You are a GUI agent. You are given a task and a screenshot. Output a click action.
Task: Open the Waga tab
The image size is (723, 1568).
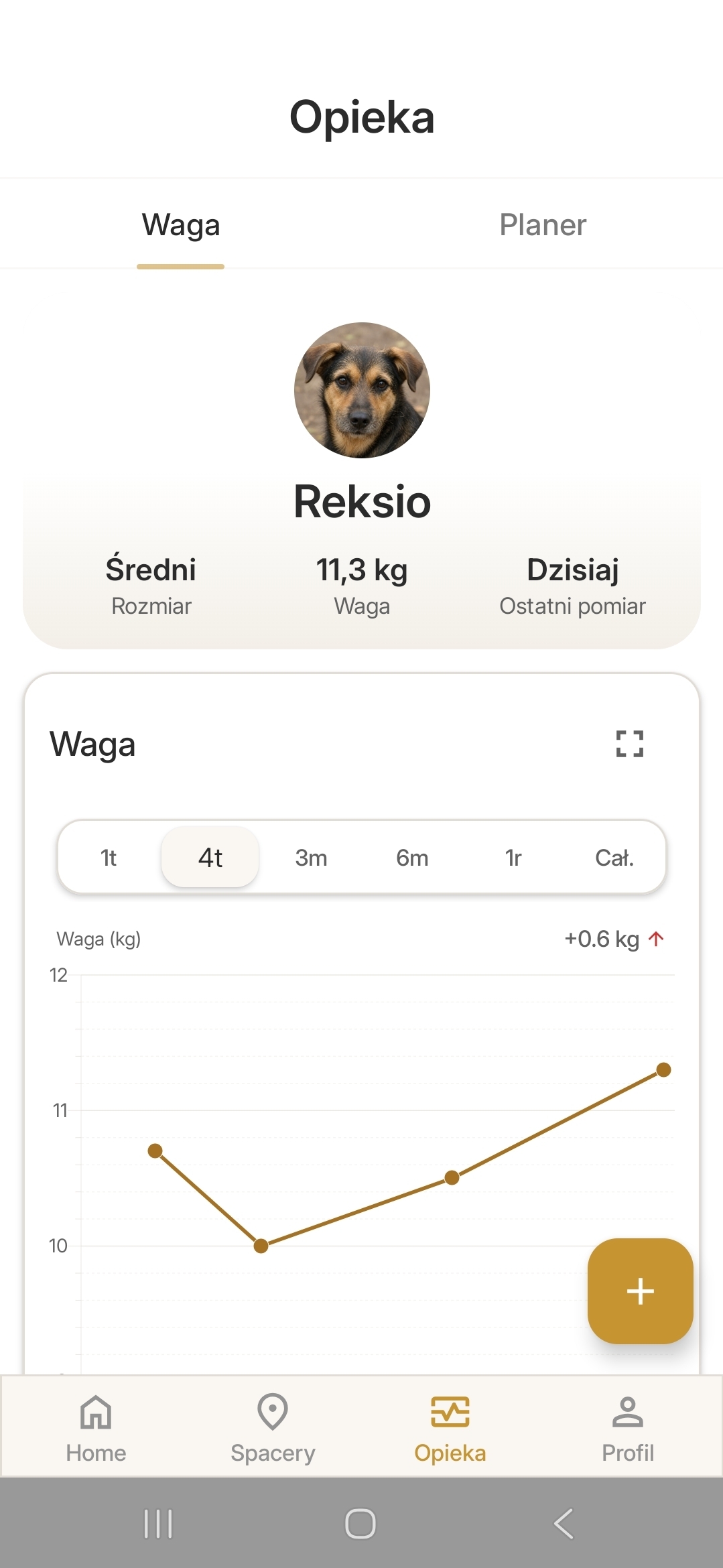(x=180, y=224)
